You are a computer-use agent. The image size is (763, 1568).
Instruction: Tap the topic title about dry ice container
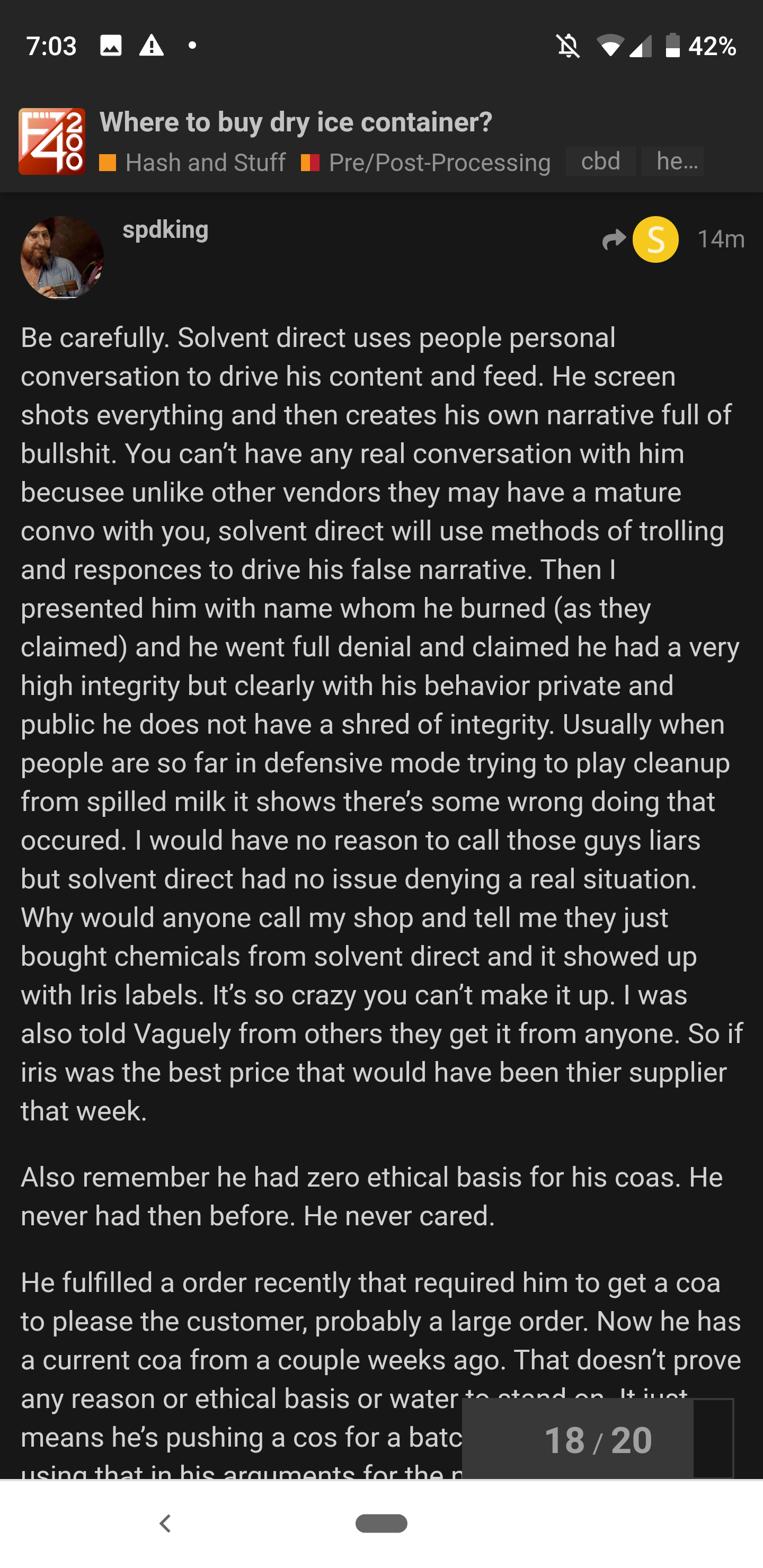click(x=296, y=122)
